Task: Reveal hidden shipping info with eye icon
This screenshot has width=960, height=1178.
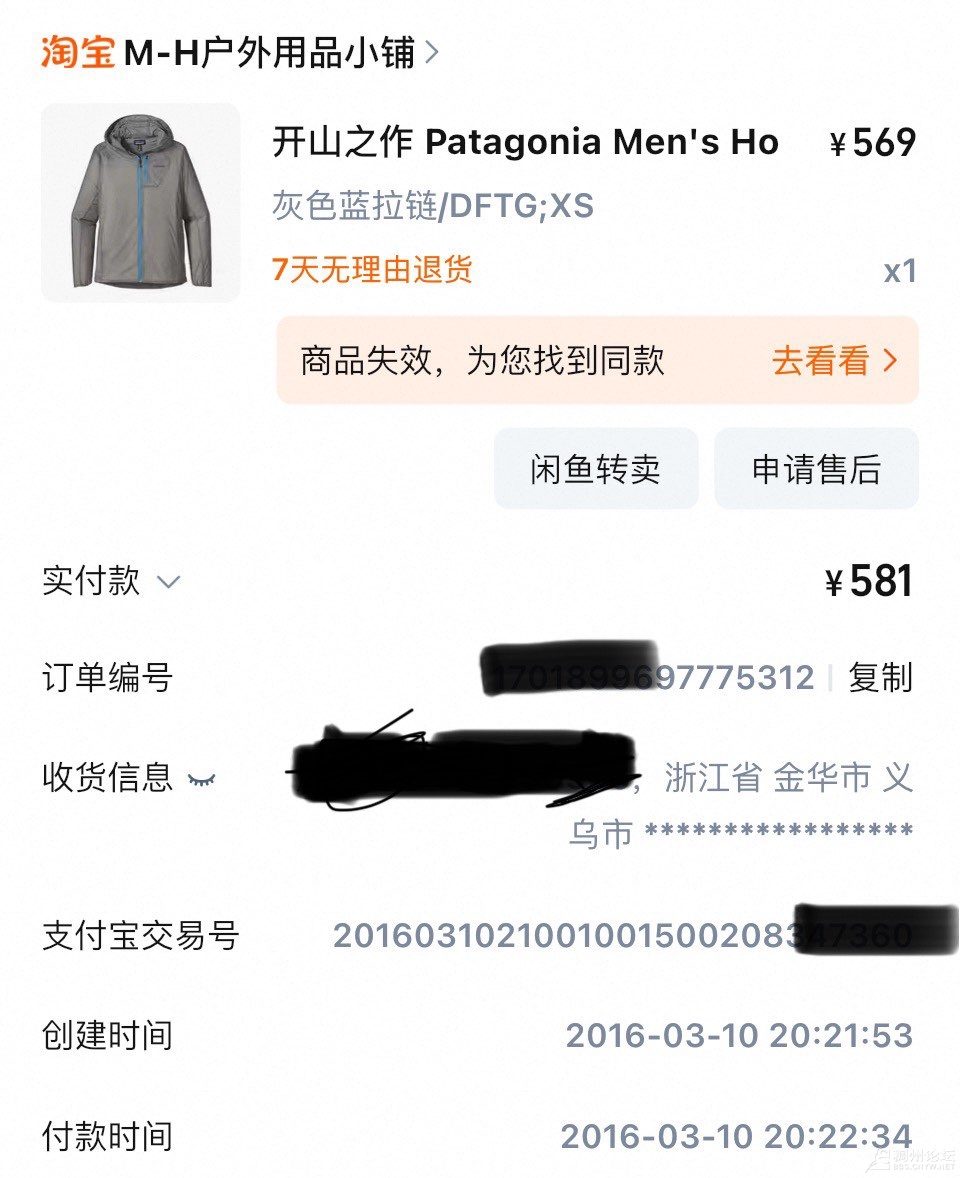Action: (x=201, y=778)
